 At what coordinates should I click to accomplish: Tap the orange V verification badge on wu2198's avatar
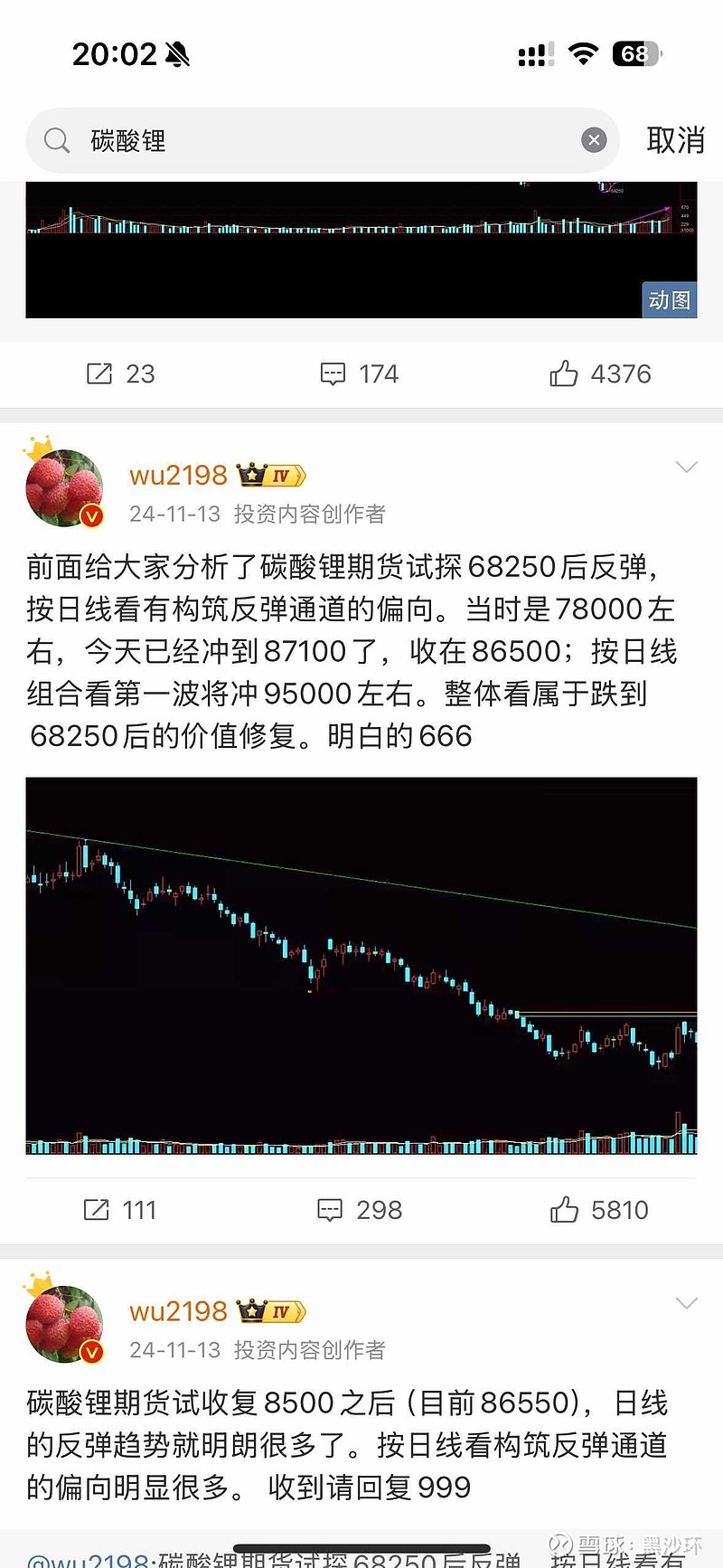coord(90,517)
